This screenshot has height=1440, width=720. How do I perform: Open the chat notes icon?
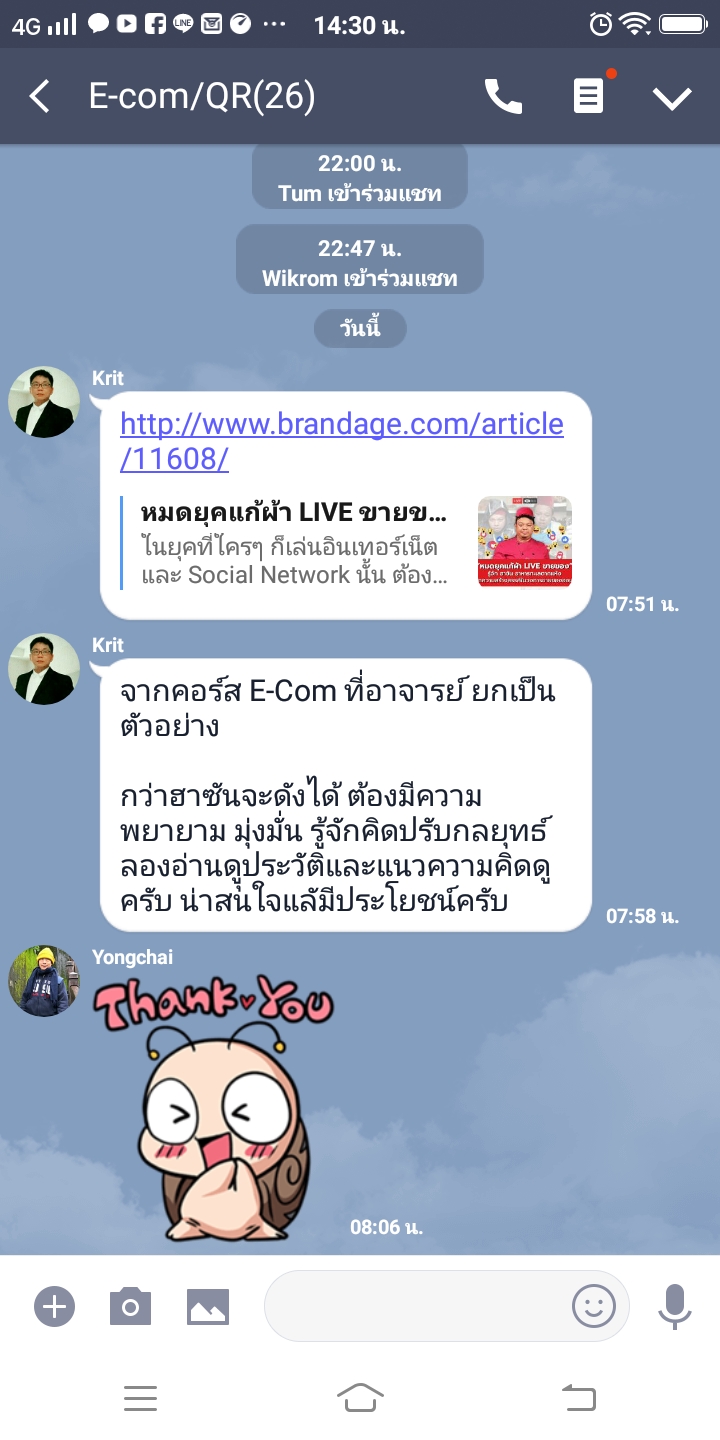[x=588, y=96]
